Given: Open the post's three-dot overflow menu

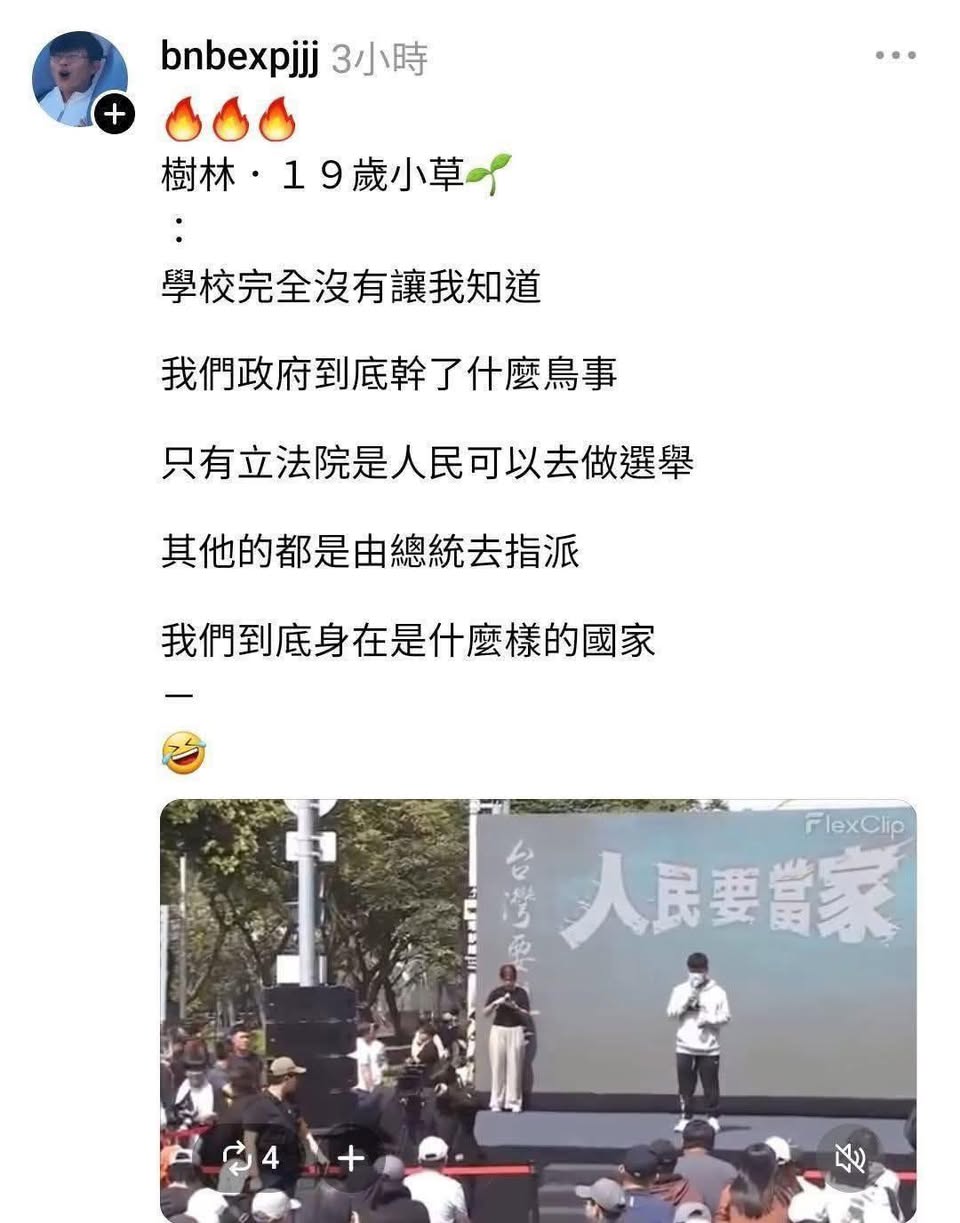Looking at the screenshot, I should (x=895, y=56).
